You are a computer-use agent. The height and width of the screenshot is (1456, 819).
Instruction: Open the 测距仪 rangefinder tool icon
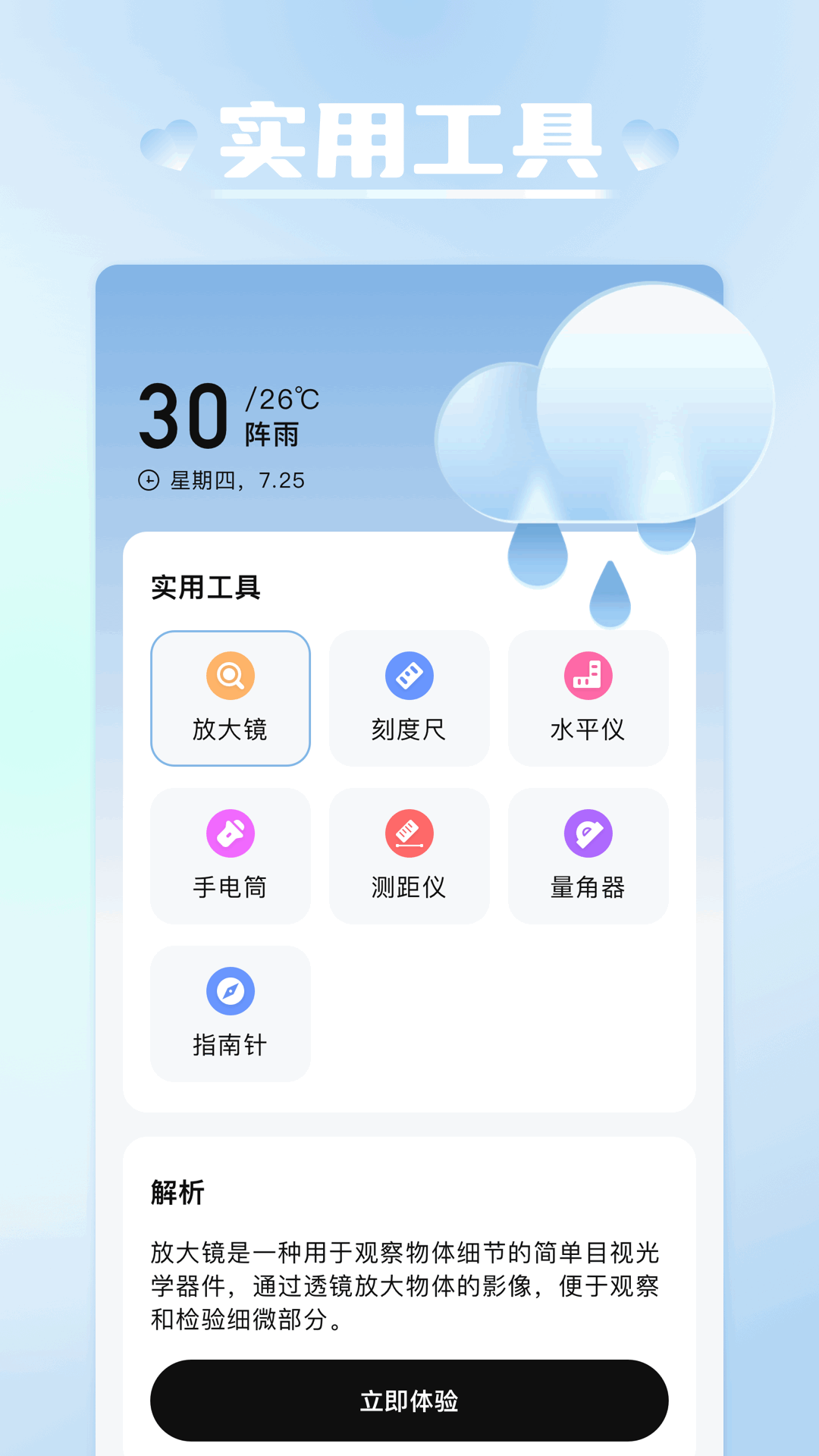pyautogui.click(x=409, y=833)
